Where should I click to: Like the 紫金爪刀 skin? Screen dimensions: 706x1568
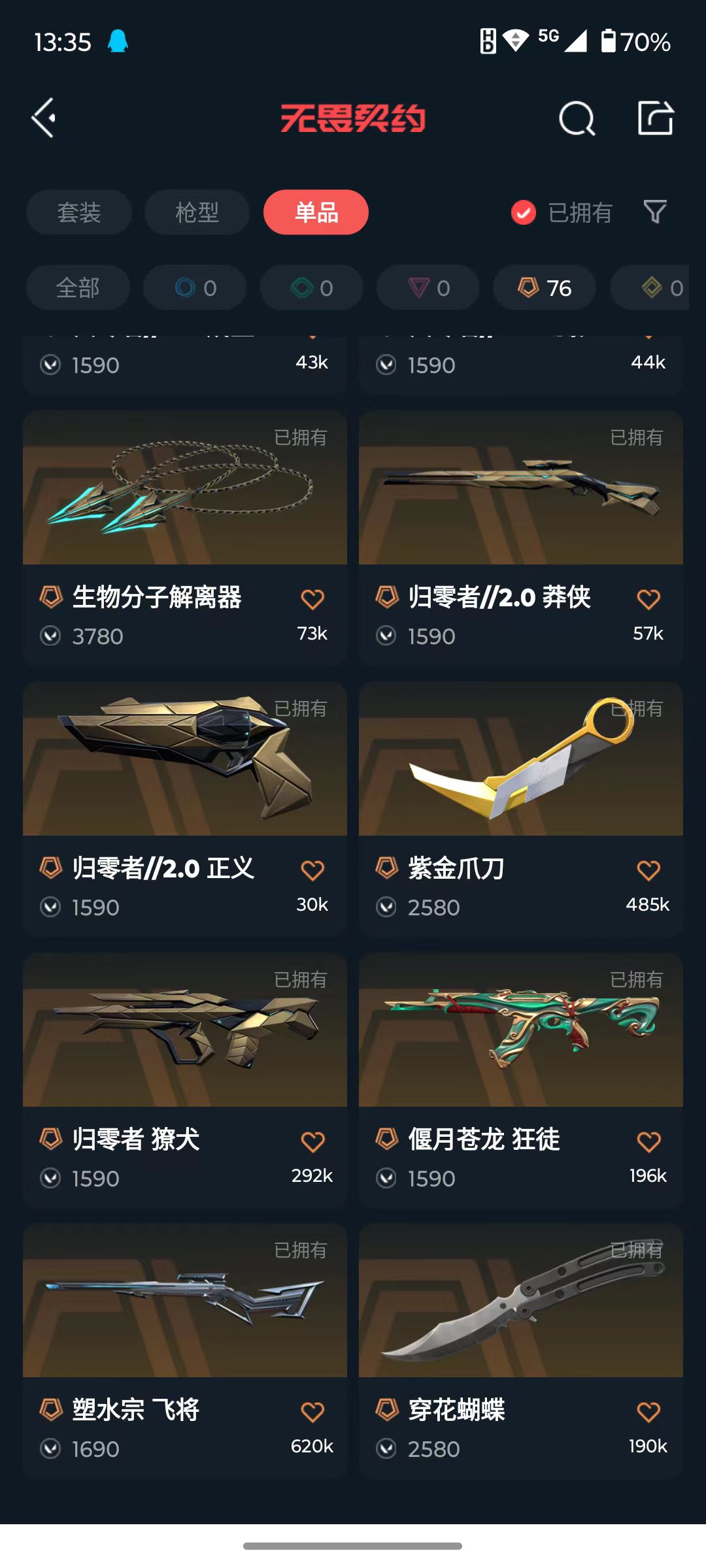[x=648, y=870]
